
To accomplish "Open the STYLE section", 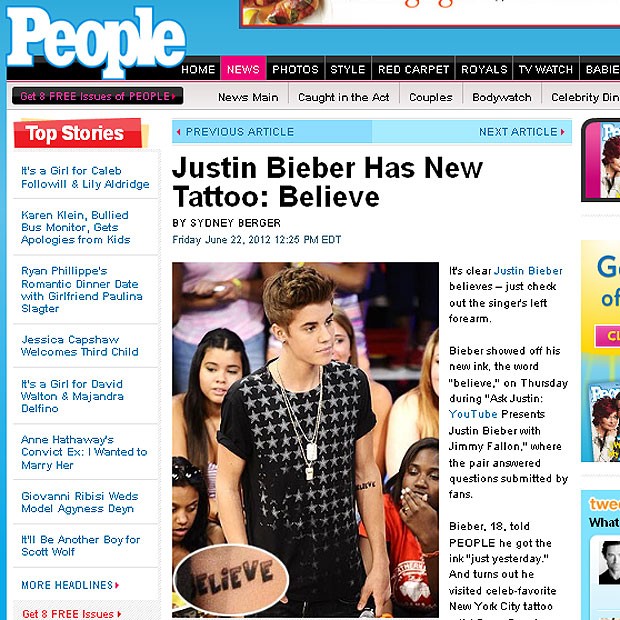I will pos(347,70).
